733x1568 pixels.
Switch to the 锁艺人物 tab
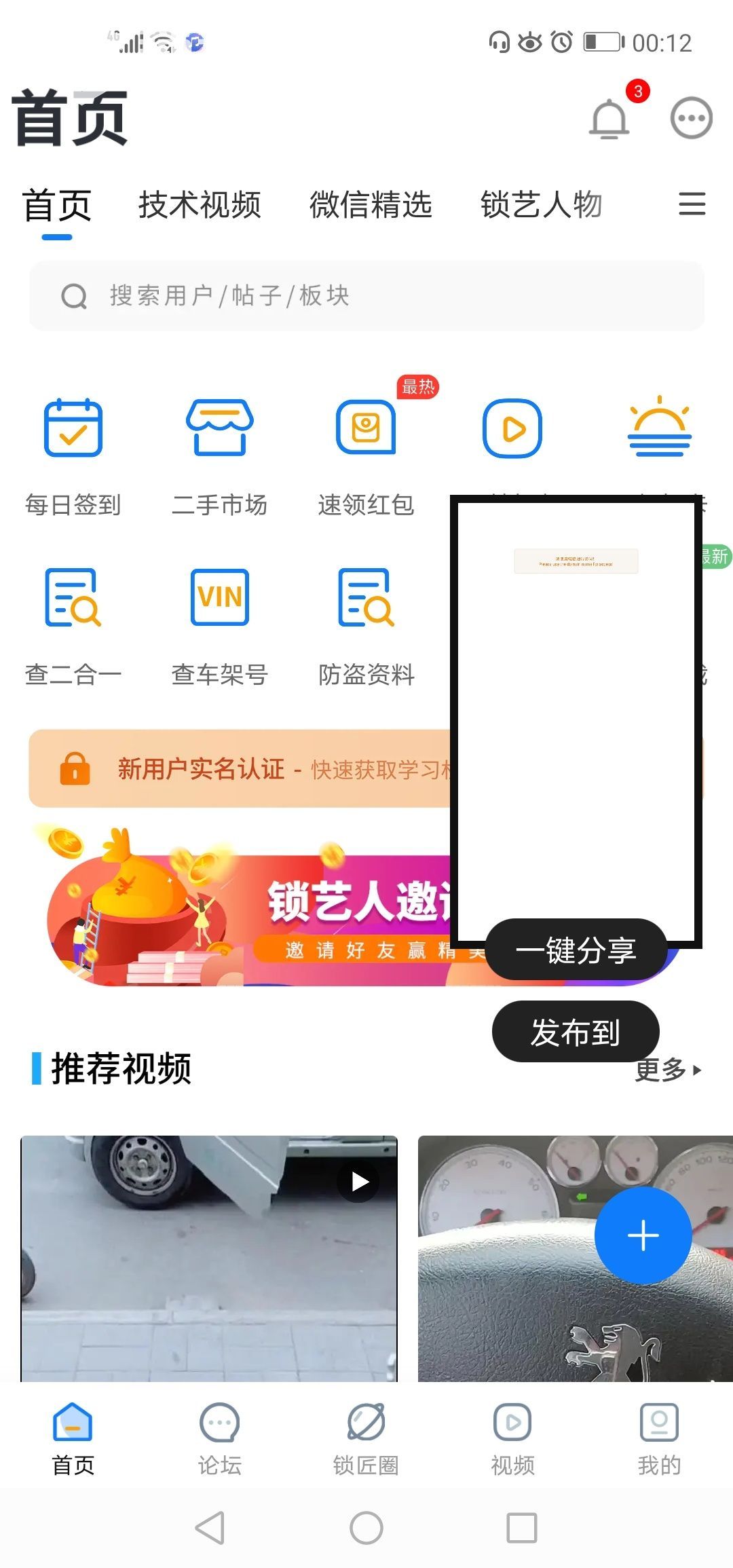point(541,205)
